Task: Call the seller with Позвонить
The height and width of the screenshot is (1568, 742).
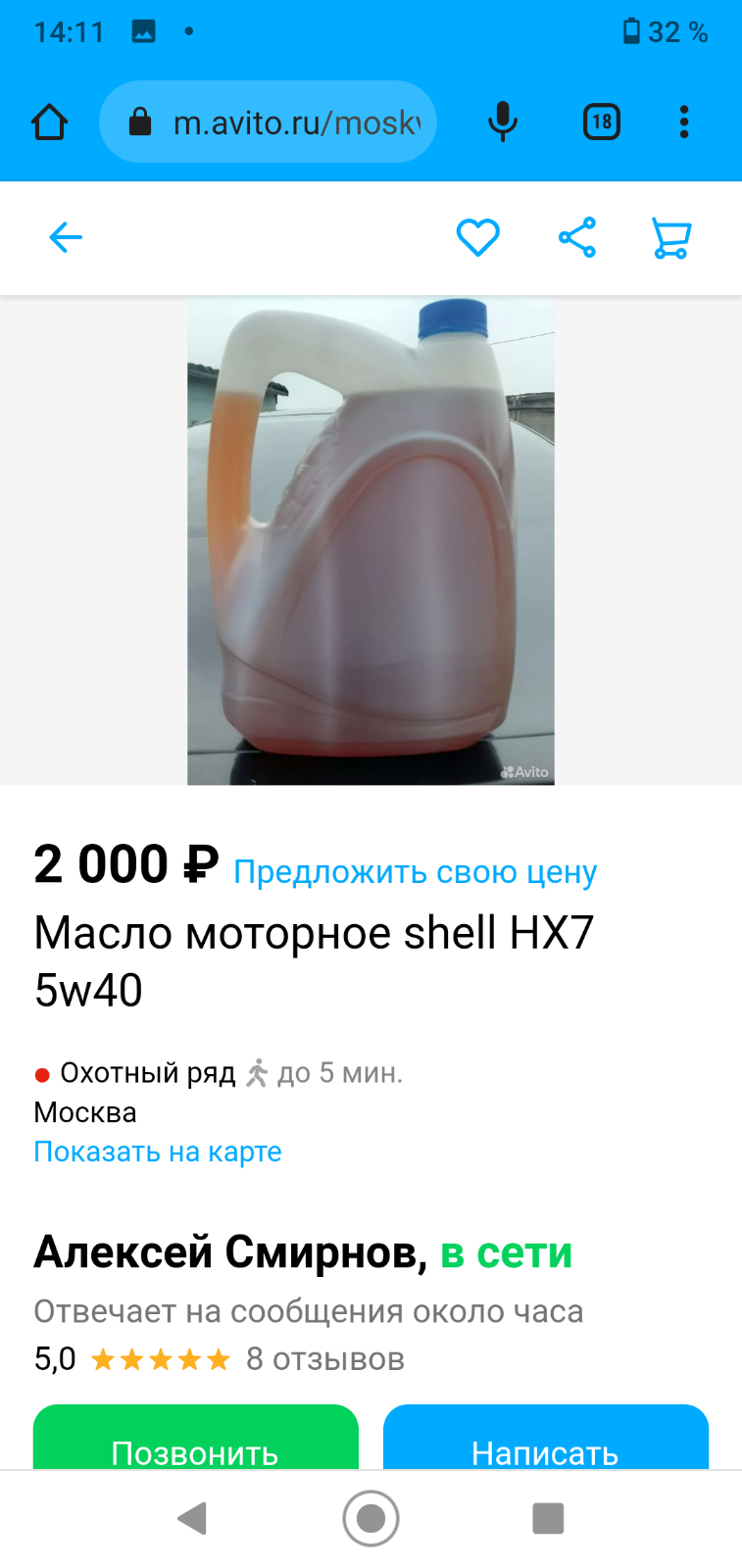Action: pyautogui.click(x=196, y=1438)
